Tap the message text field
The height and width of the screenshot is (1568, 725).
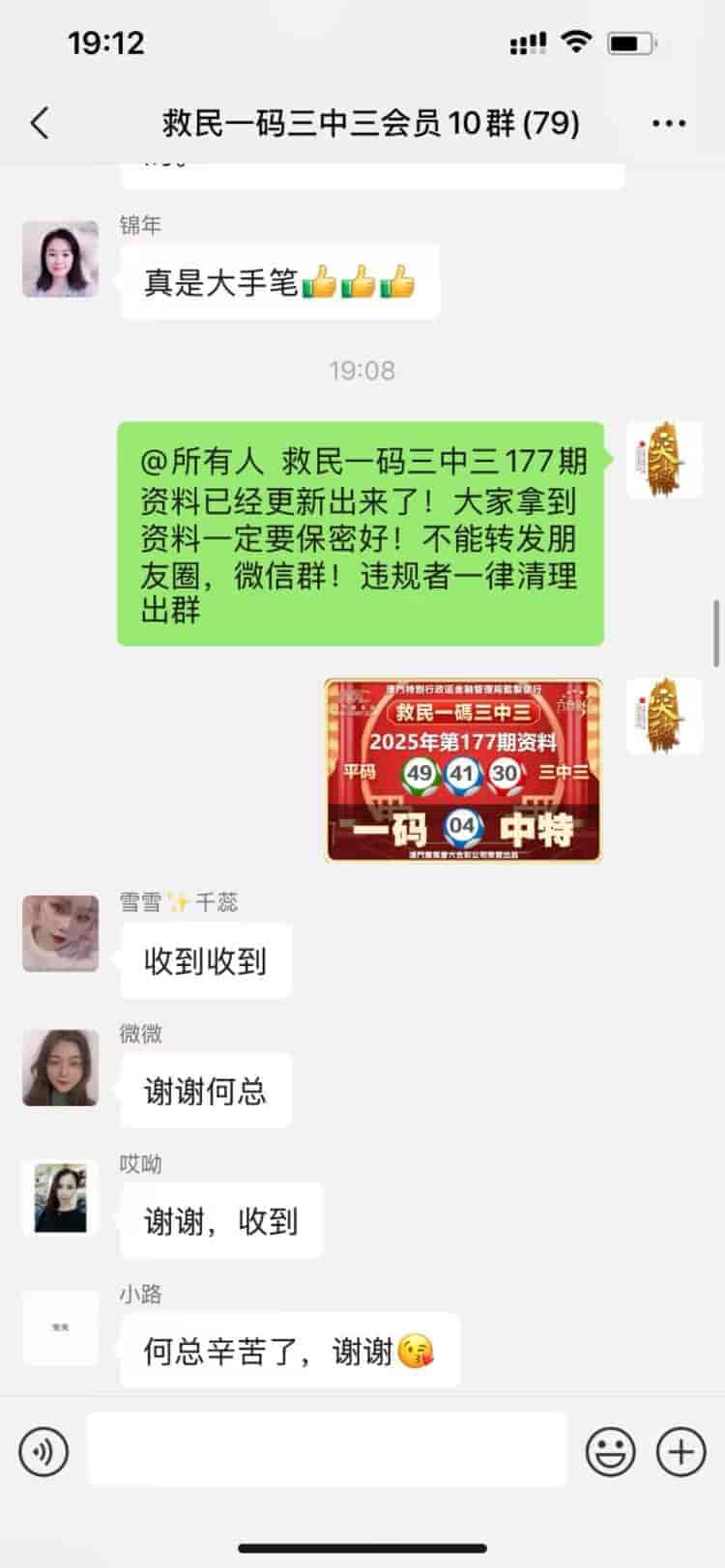pos(327,1450)
